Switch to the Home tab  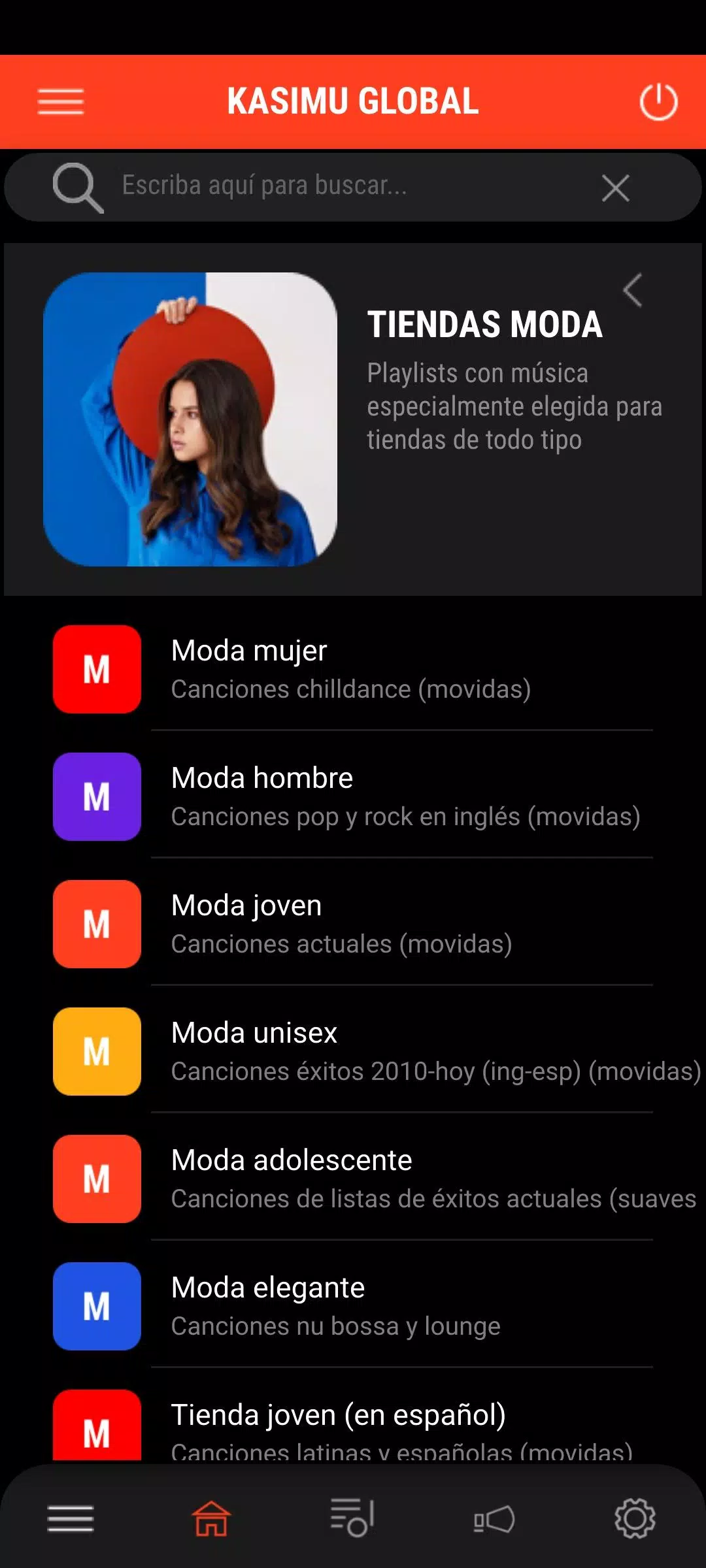(211, 1518)
